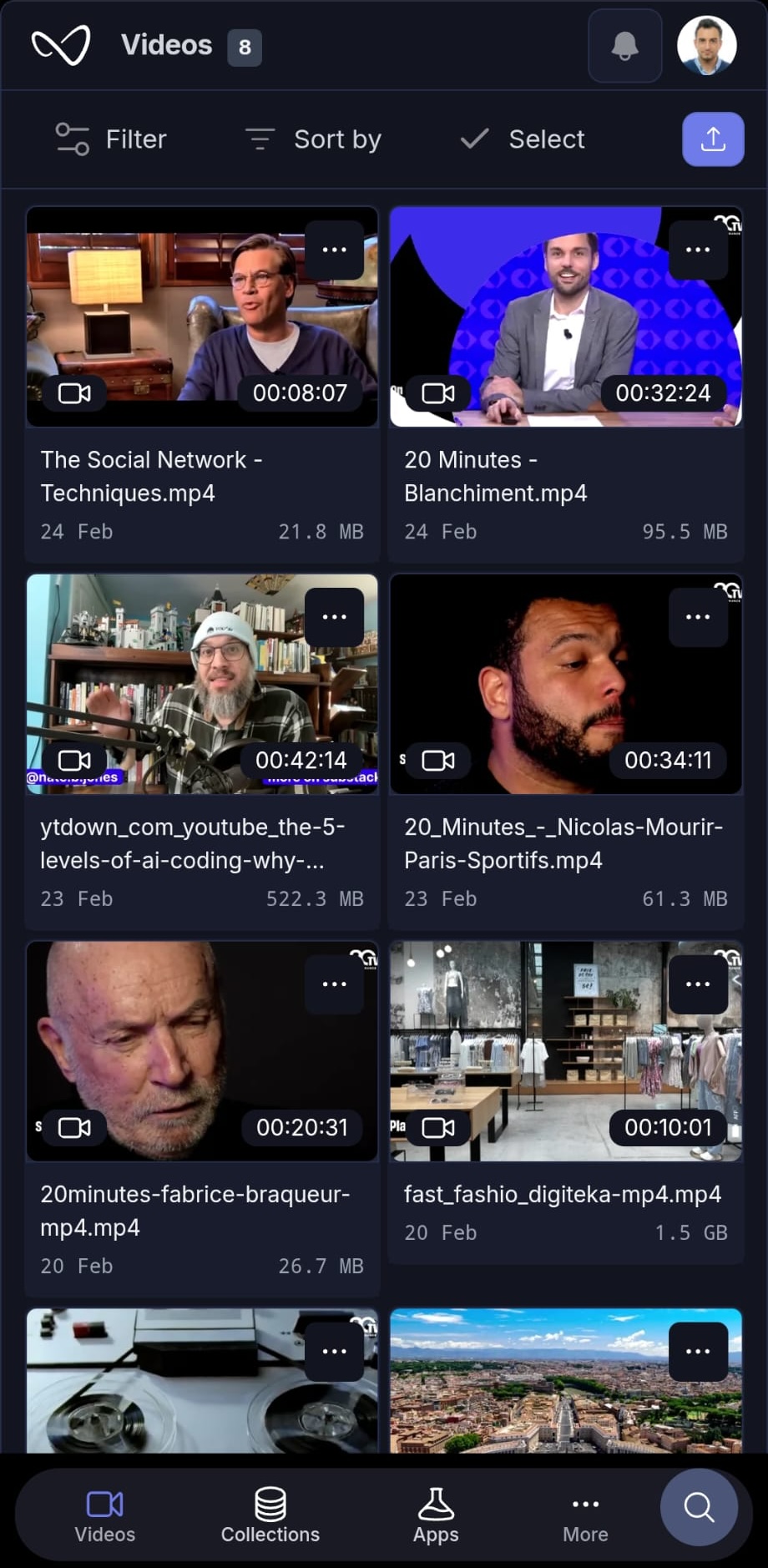Show more options for 20 Minutes - Blanchiment

pyautogui.click(x=698, y=250)
